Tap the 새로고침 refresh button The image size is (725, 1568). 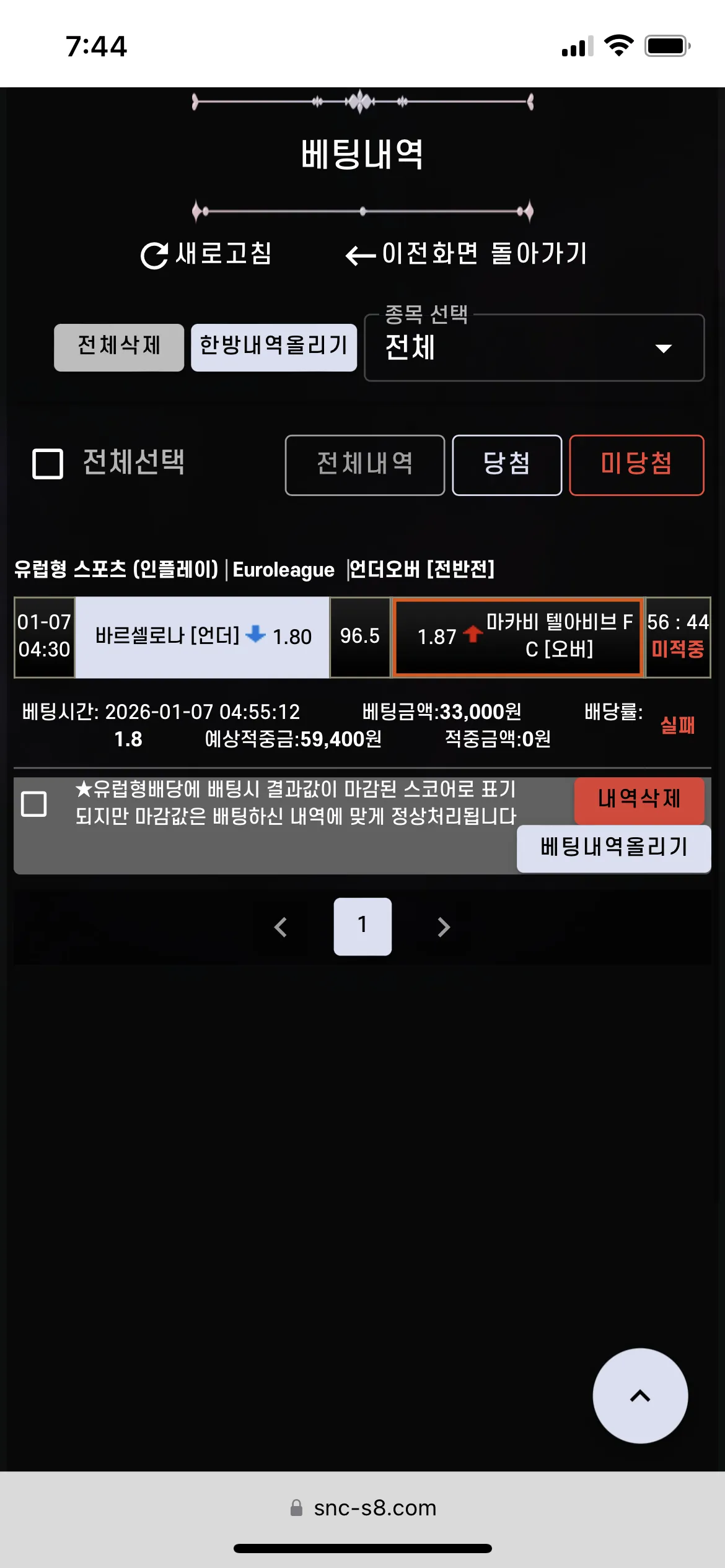pos(206,254)
